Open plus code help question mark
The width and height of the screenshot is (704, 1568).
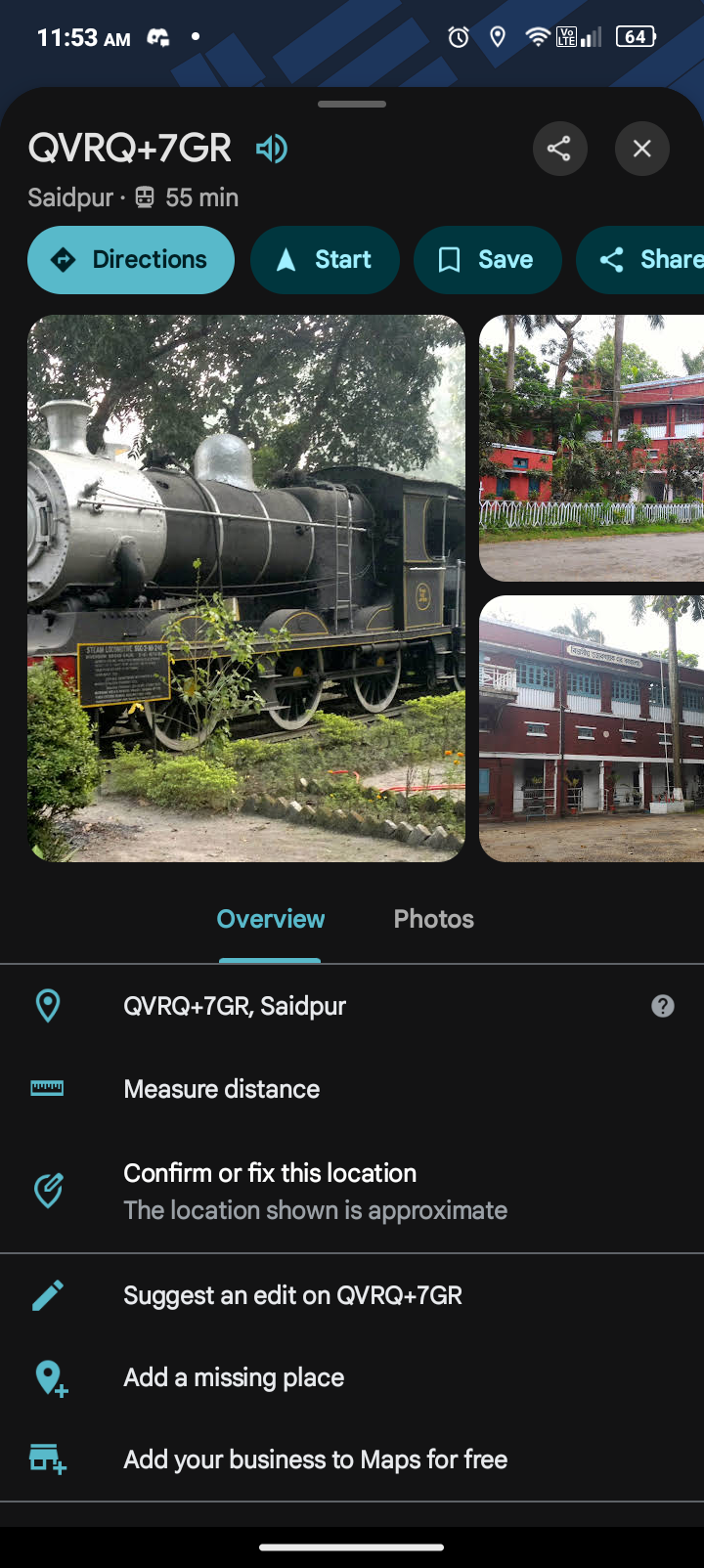coord(662,1006)
